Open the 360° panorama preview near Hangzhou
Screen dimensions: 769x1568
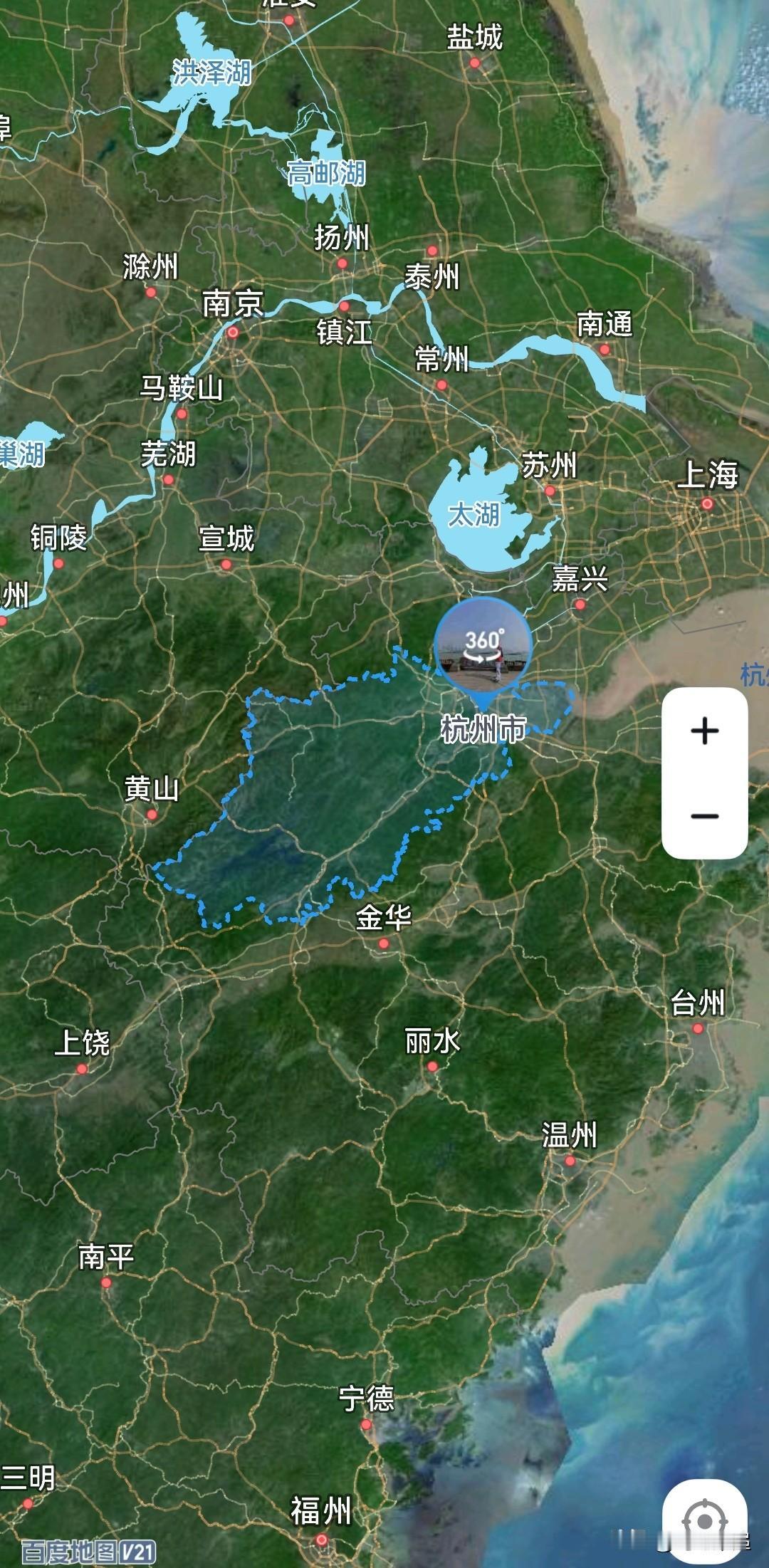483,647
